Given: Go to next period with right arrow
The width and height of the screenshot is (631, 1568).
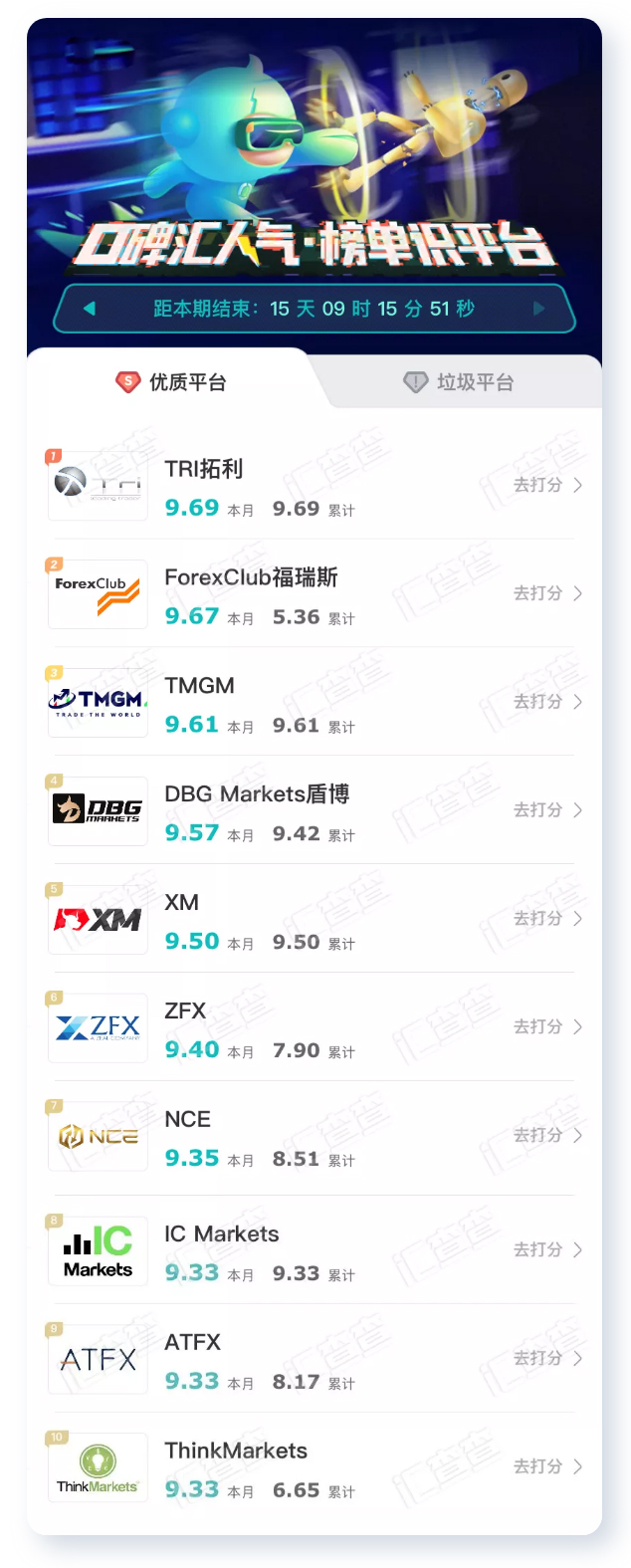Looking at the screenshot, I should click(x=538, y=309).
